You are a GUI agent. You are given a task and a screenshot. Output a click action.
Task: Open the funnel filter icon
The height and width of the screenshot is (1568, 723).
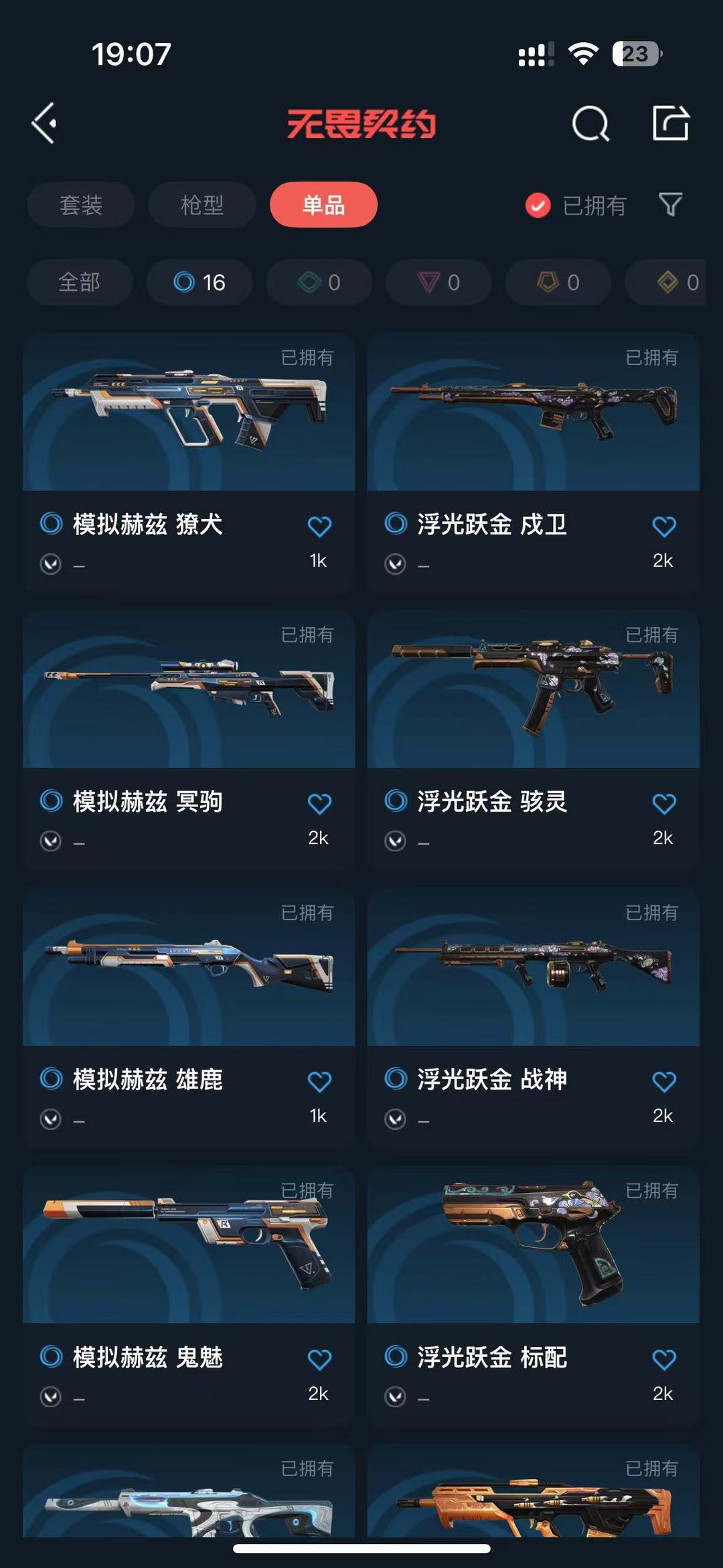pyautogui.click(x=670, y=204)
